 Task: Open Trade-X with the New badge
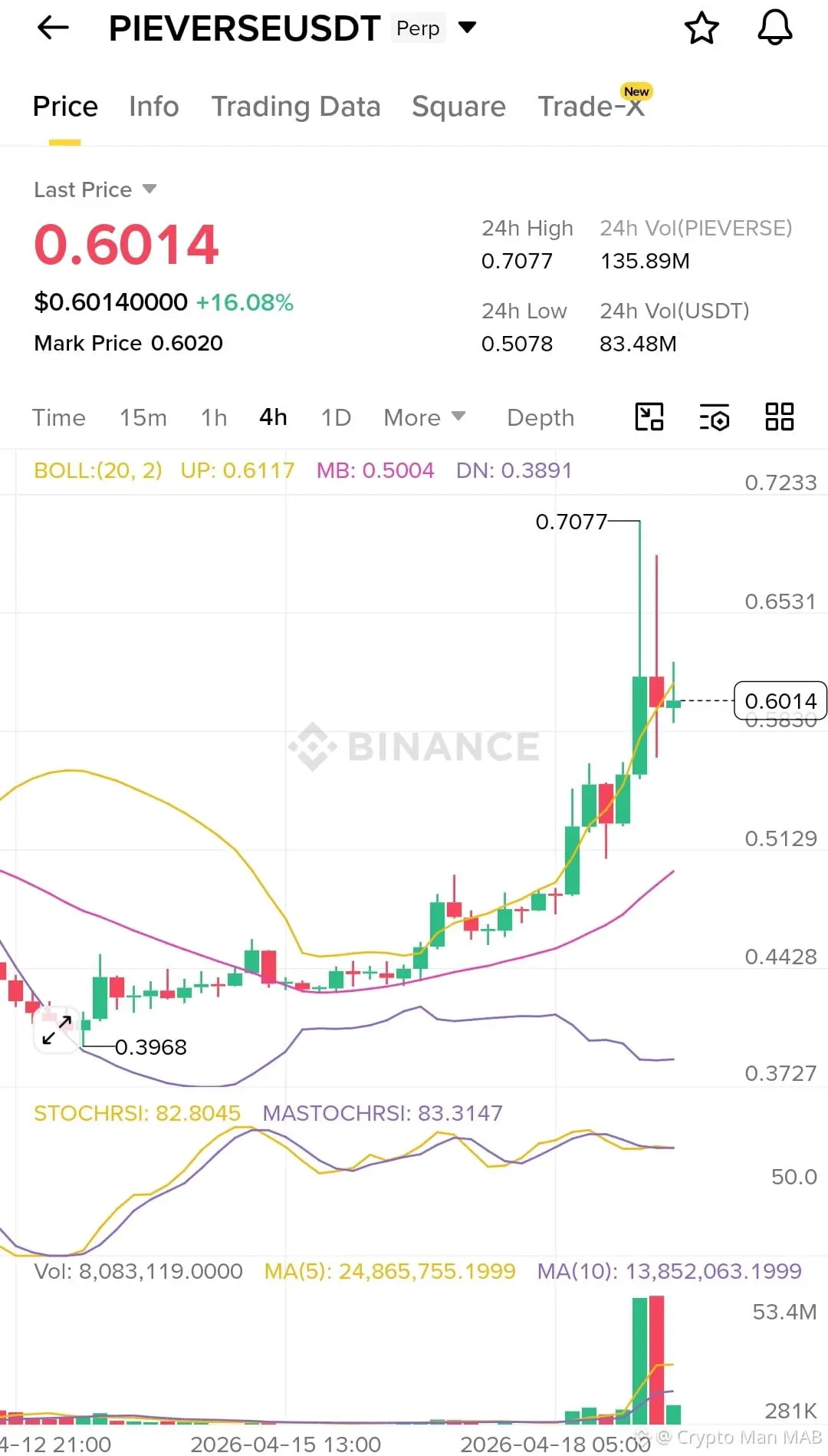(592, 107)
